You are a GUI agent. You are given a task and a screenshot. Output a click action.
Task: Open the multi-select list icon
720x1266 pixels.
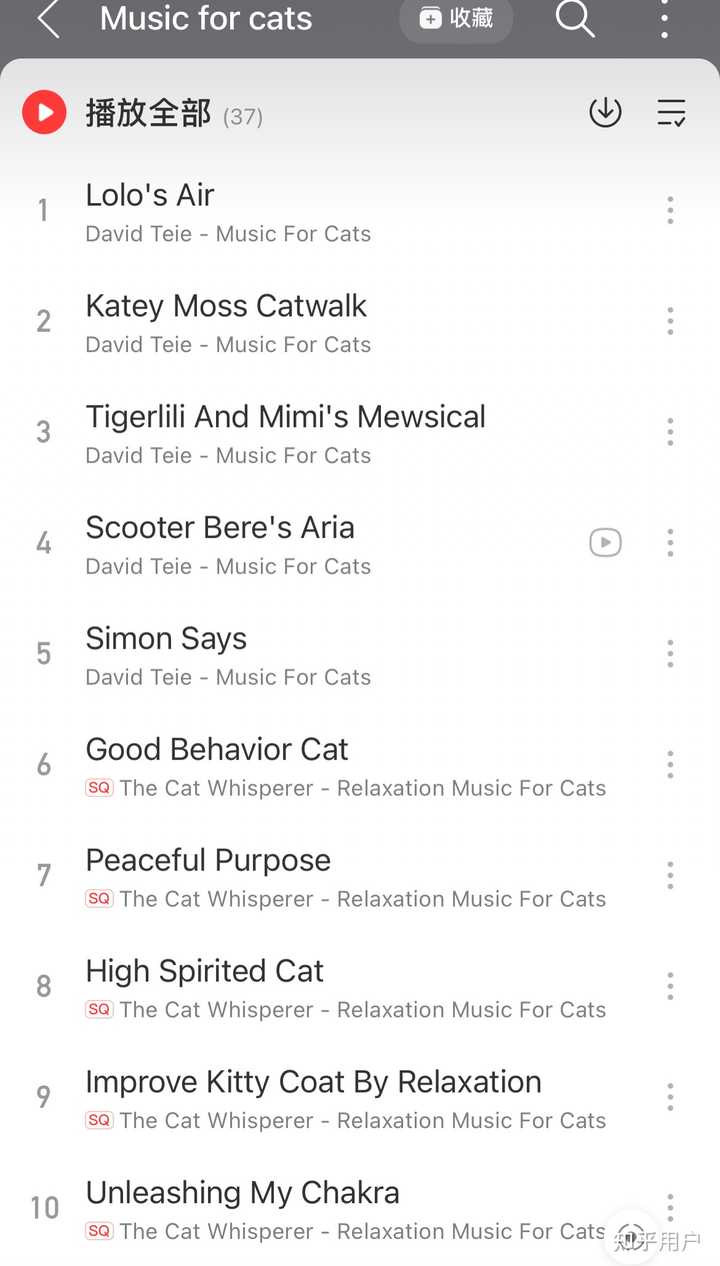tap(671, 113)
